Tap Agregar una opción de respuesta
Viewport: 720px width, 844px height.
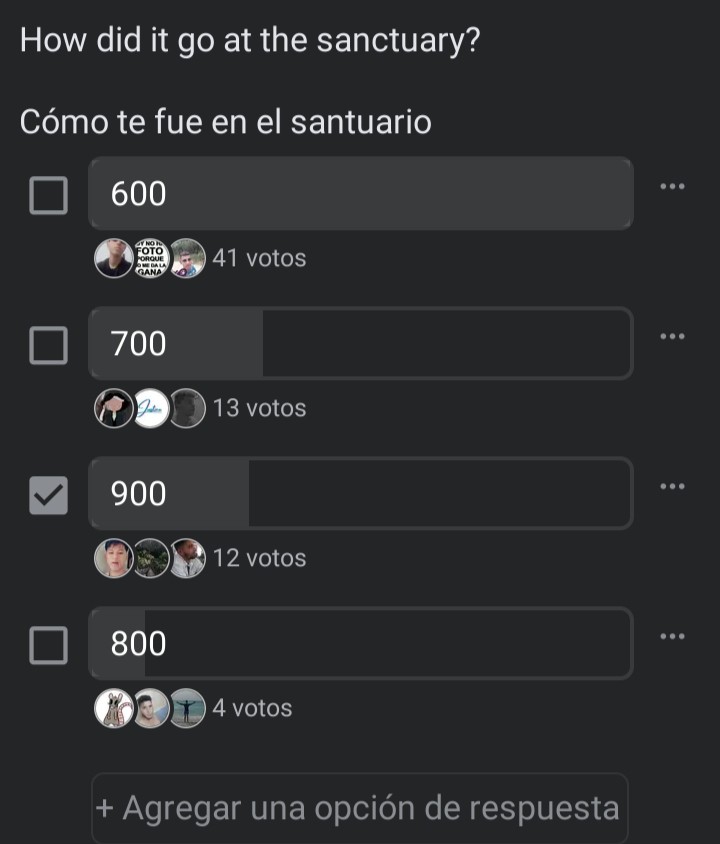point(359,807)
